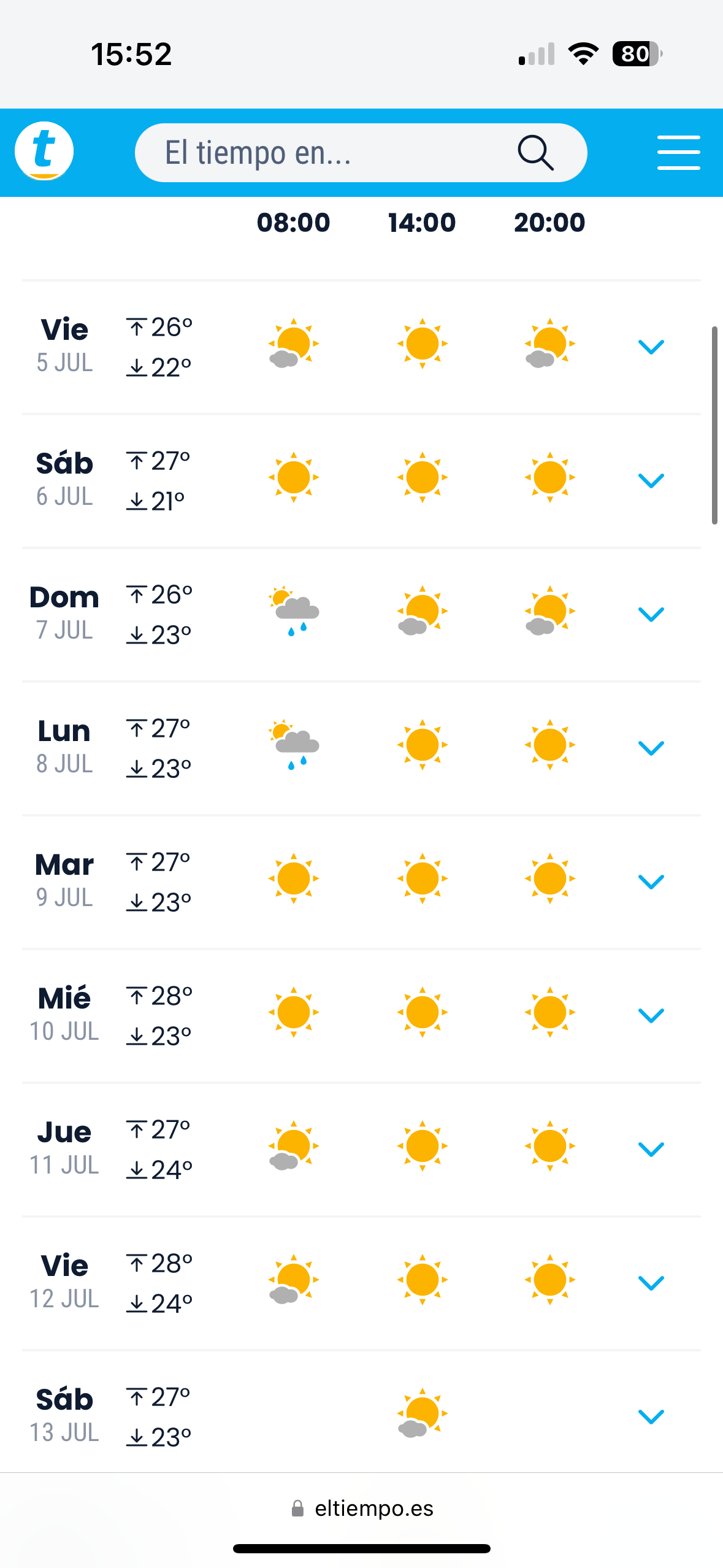This screenshot has height=1568, width=723.
Task: Tap the eltiempo.es address bar
Action: (x=362, y=1508)
